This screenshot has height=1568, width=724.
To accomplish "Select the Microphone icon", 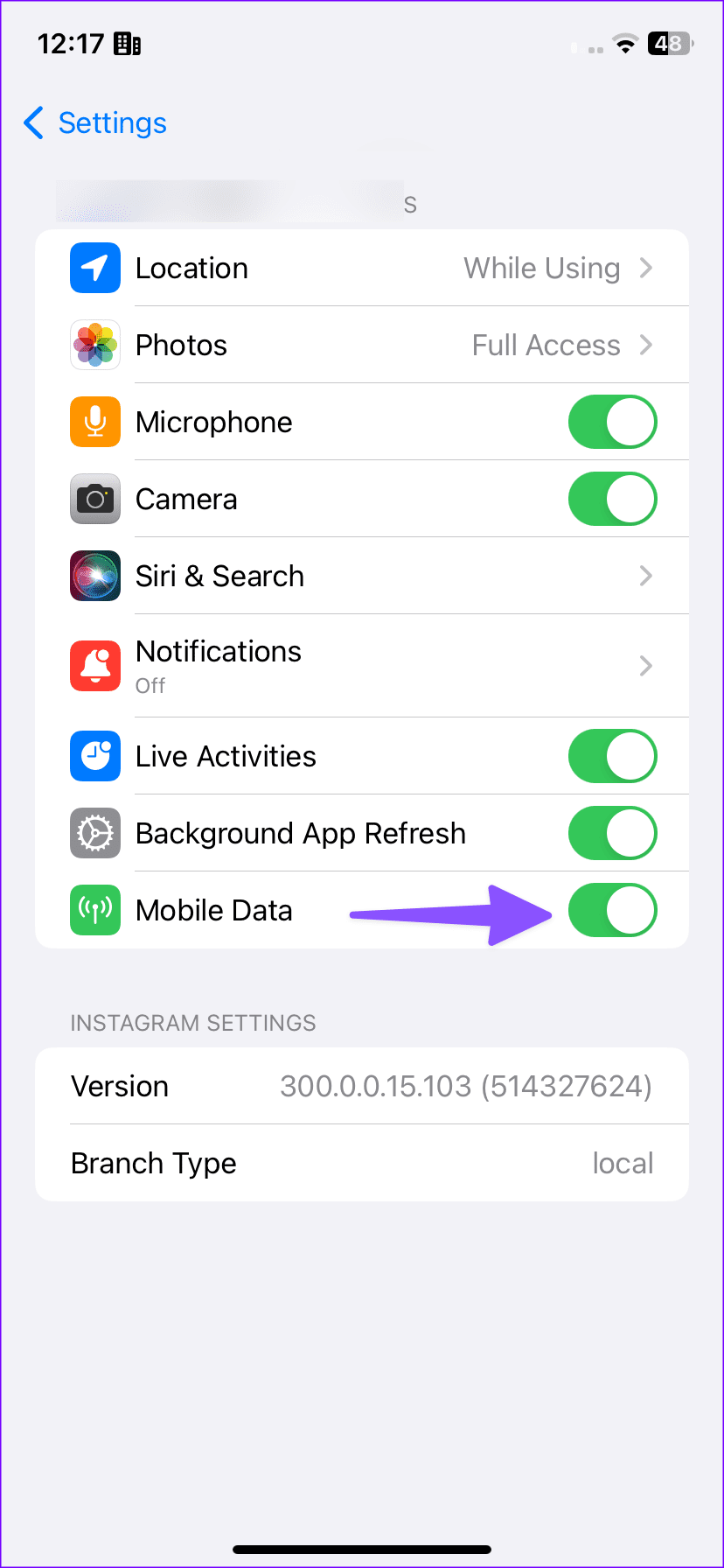I will pos(94,422).
